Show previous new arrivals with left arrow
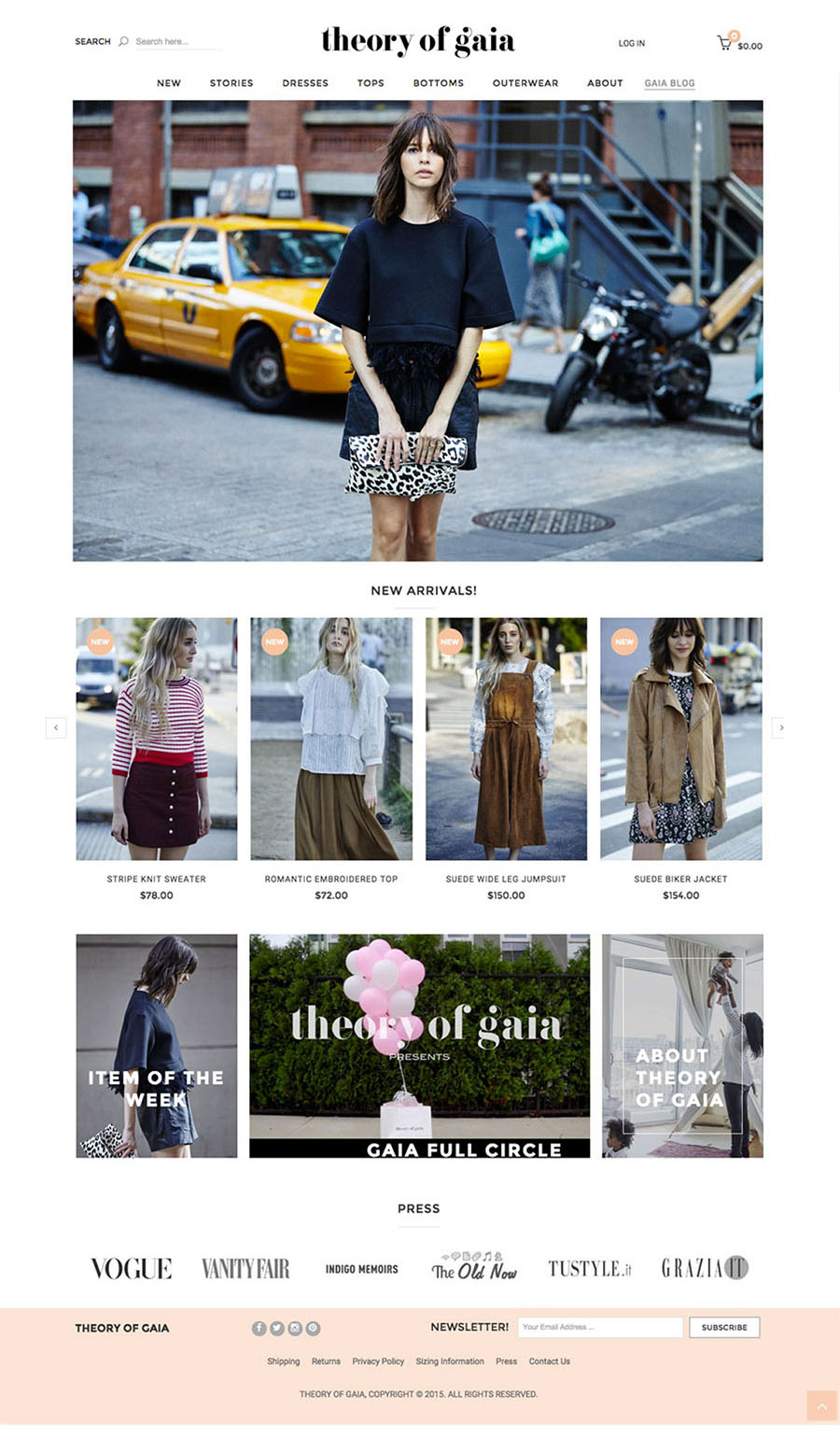840x1452 pixels. 56,727
